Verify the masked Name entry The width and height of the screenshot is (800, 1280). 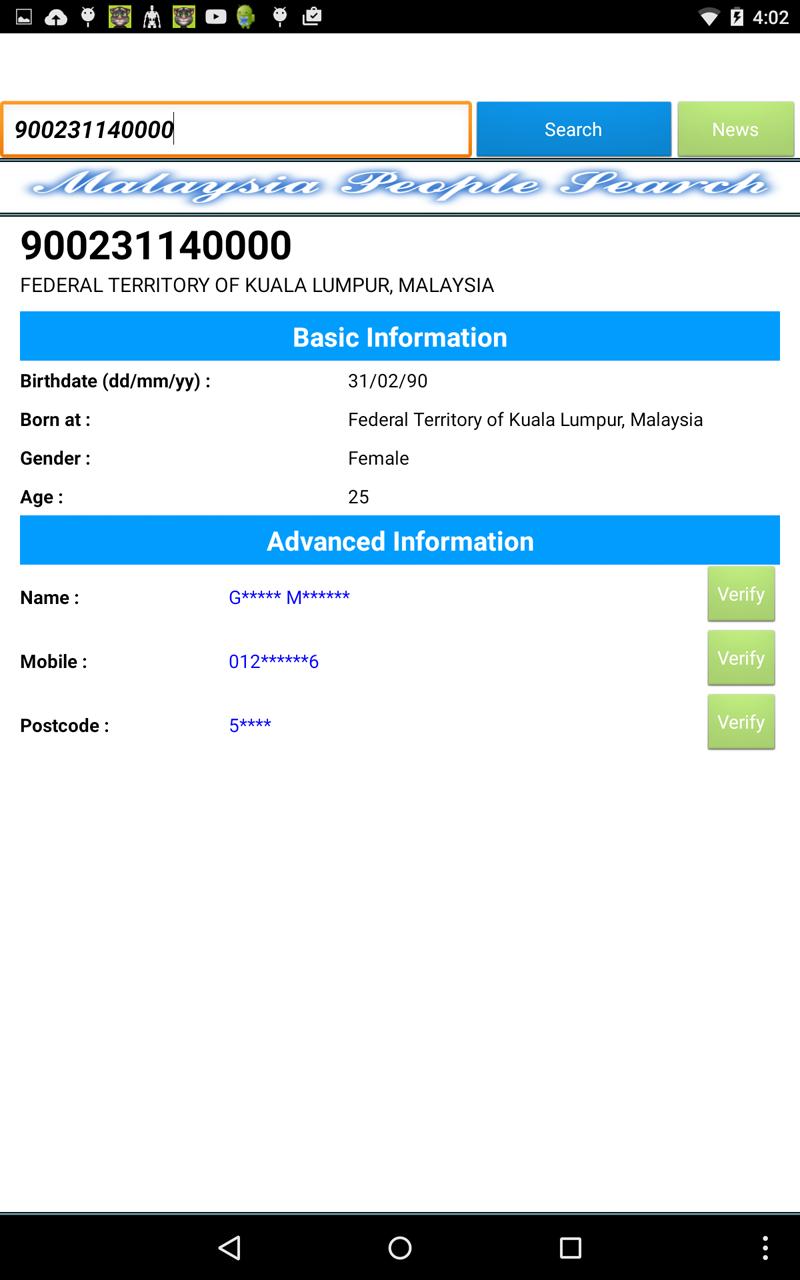click(x=740, y=594)
